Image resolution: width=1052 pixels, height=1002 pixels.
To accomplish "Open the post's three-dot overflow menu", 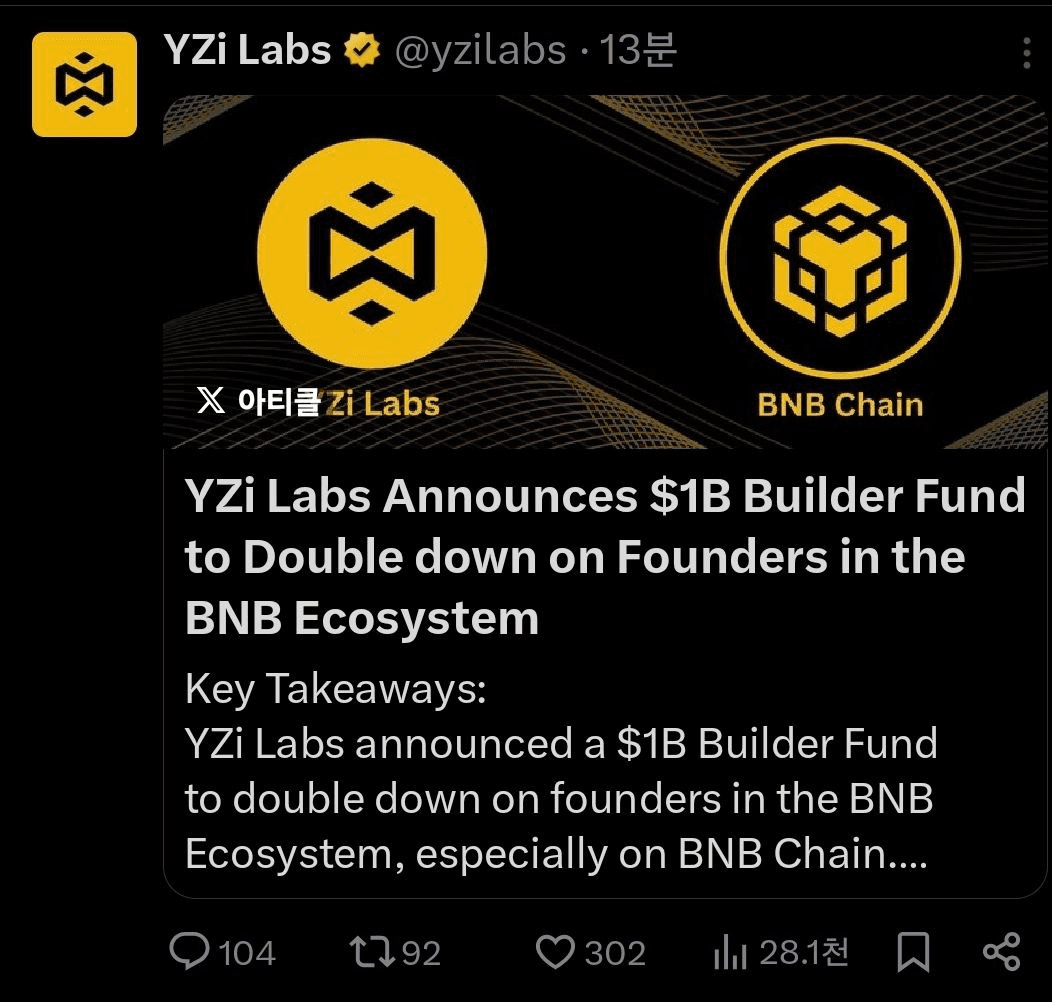I will [1026, 52].
